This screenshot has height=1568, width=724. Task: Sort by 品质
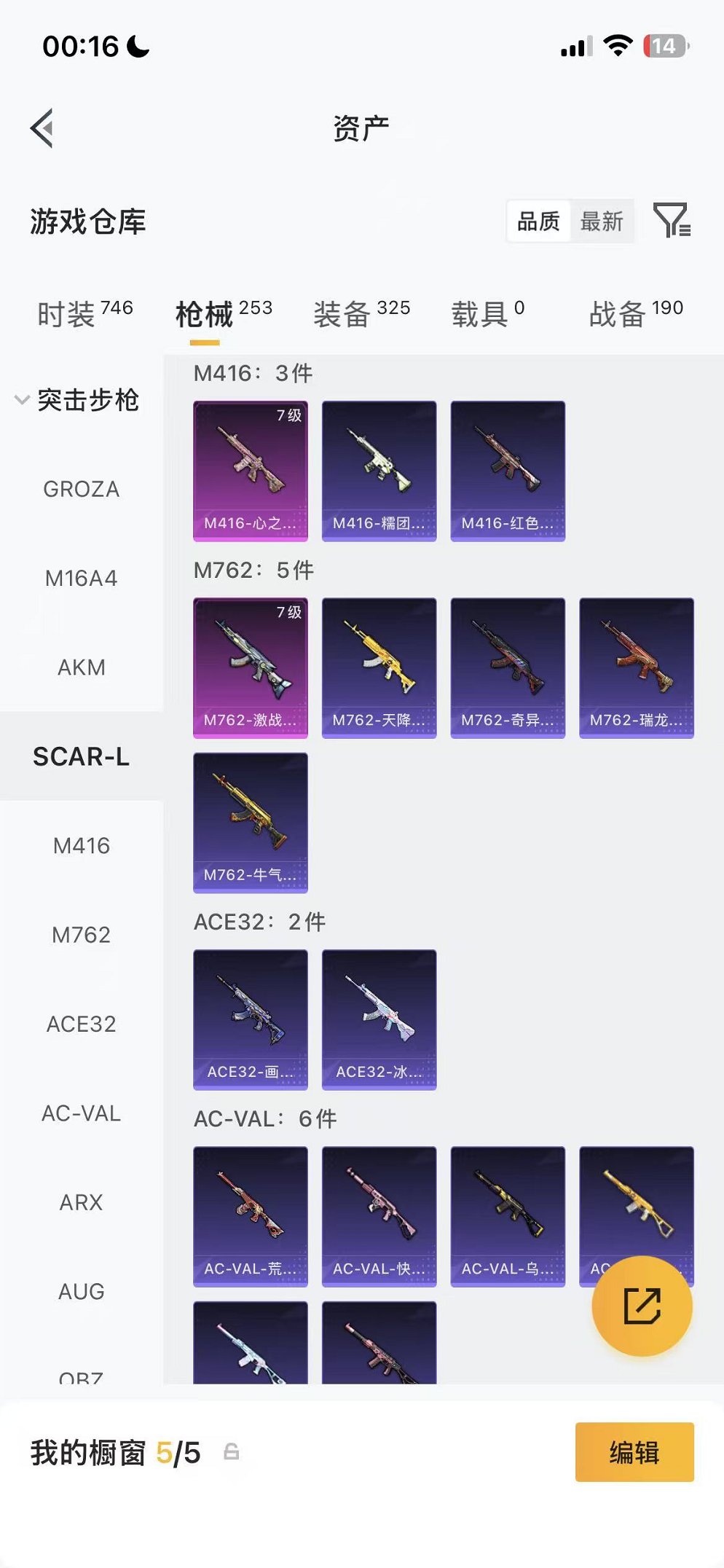click(538, 221)
